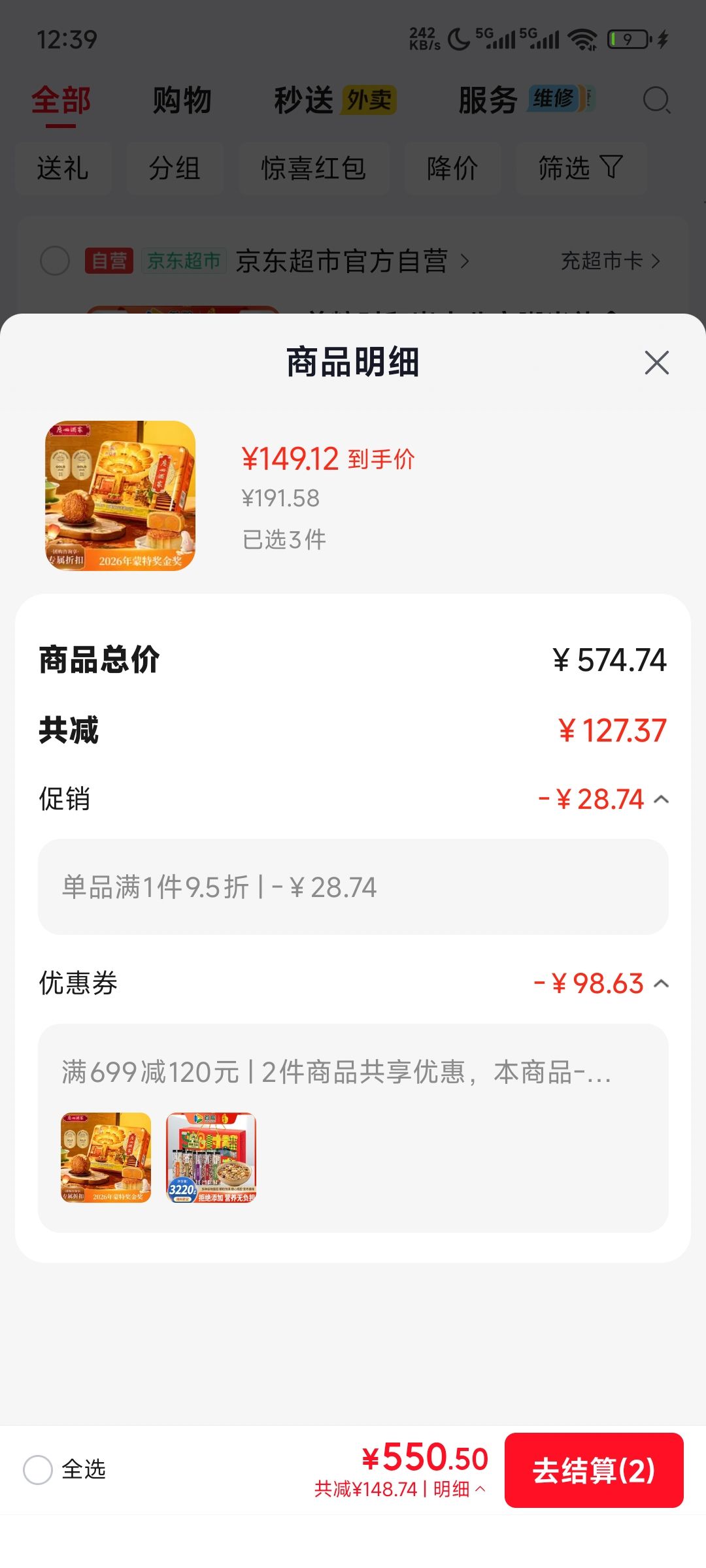Select all items with 全选
Image resolution: width=706 pixels, height=1568 pixels.
pyautogui.click(x=64, y=1470)
